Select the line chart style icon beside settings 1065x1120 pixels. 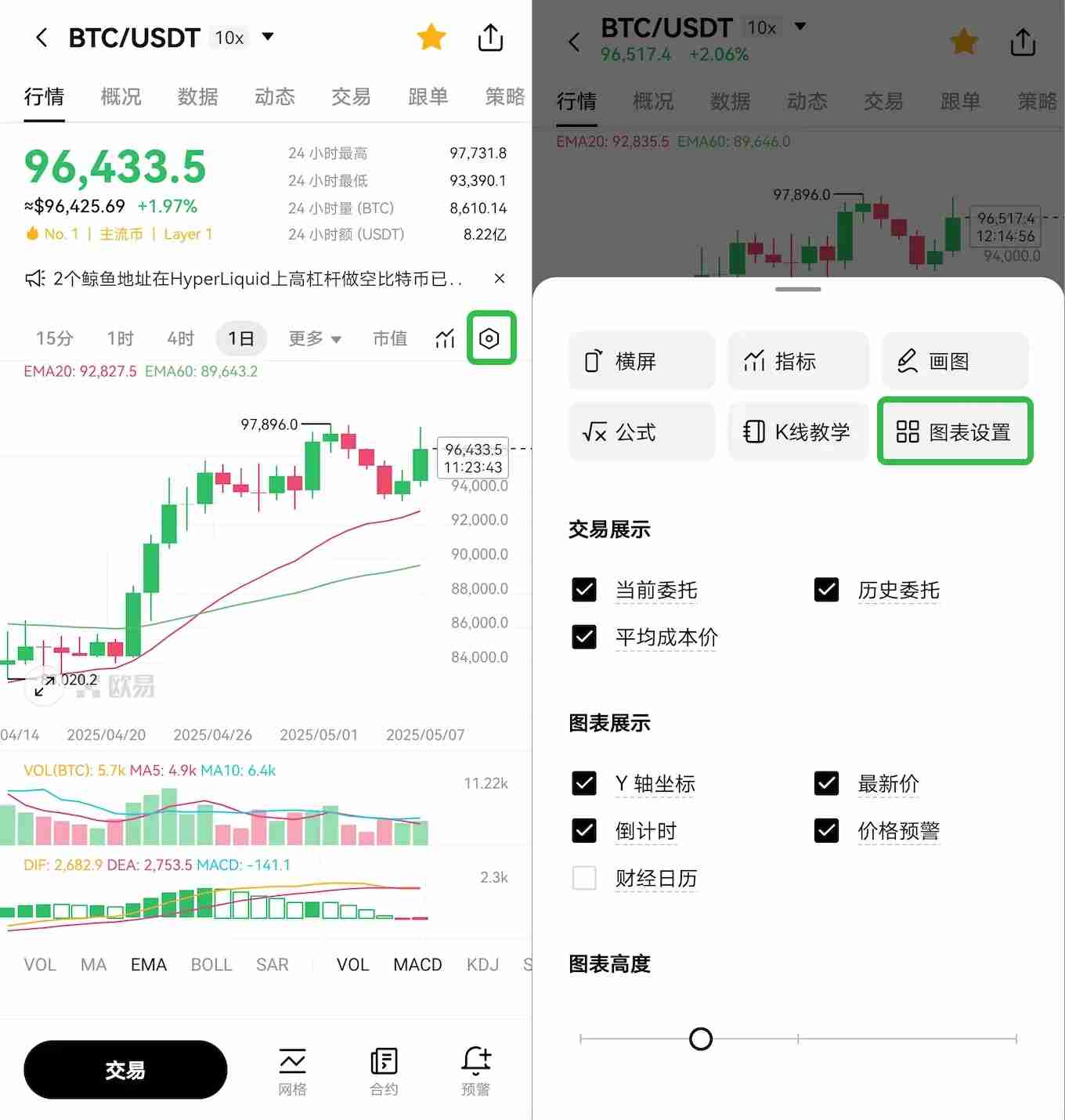(x=445, y=338)
